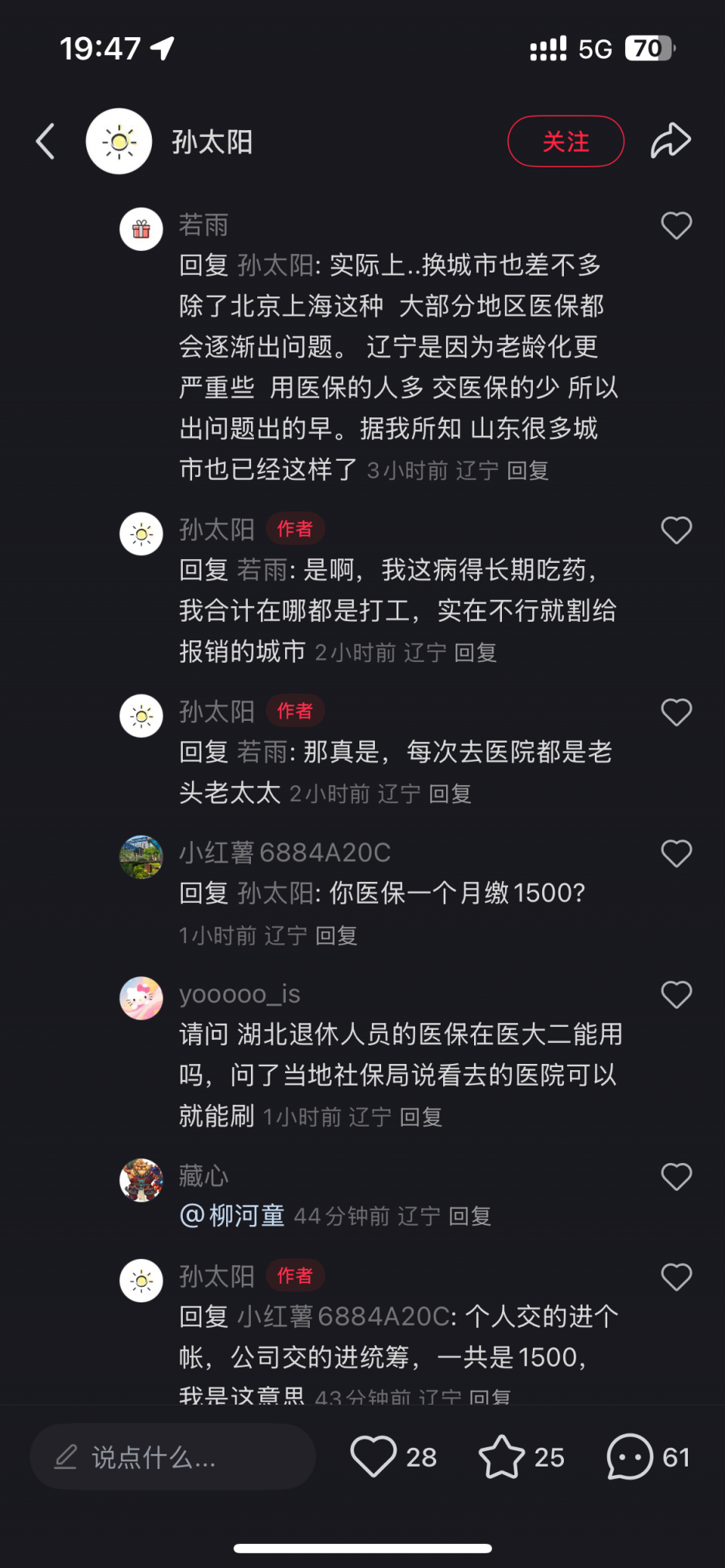The height and width of the screenshot is (1568, 725).
Task: Like 藏心's comment
Action: pos(675,1177)
